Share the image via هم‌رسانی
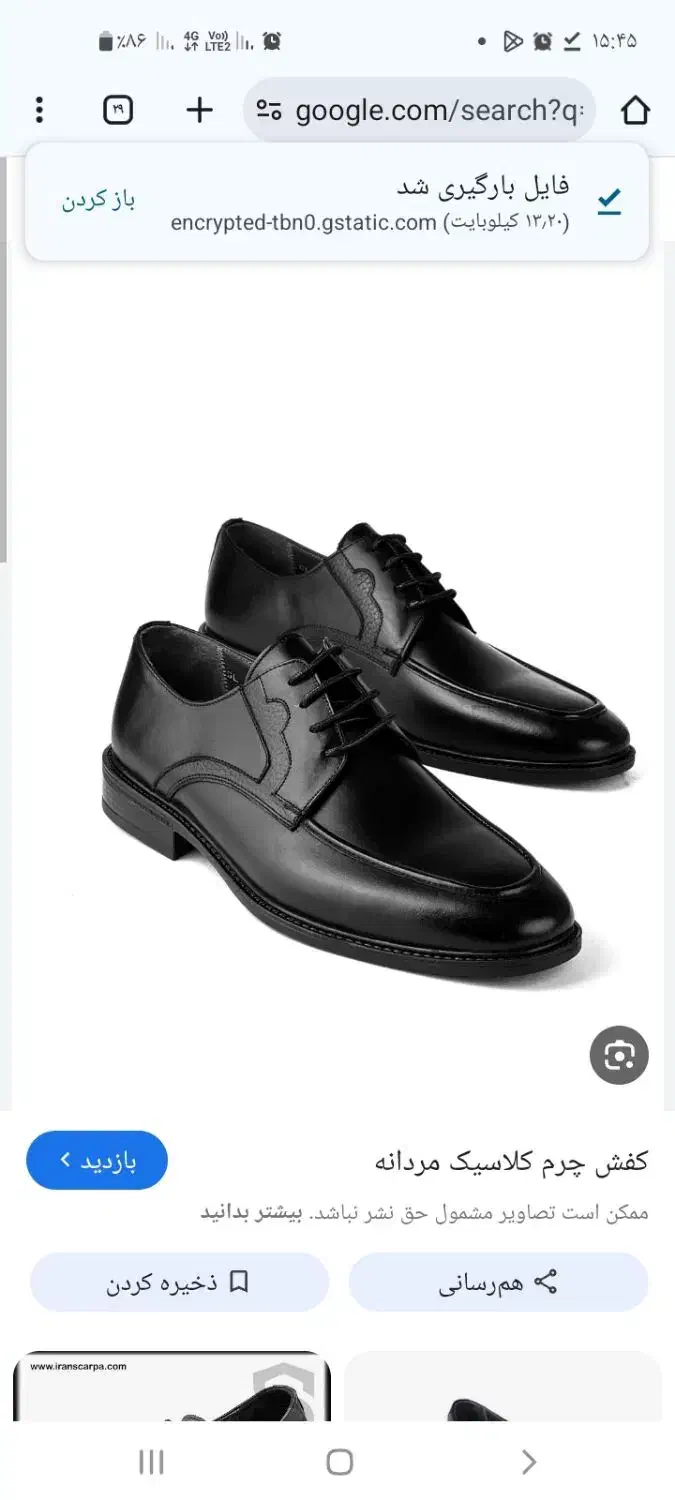This screenshot has height=1500, width=675. (498, 1282)
